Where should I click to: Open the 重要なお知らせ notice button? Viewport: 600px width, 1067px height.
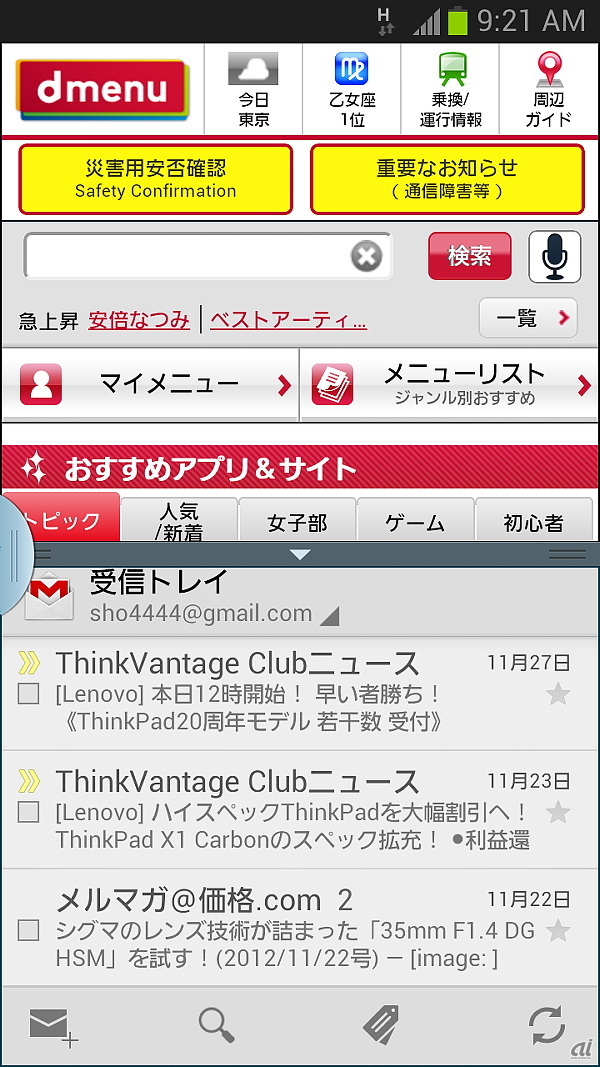pos(447,179)
